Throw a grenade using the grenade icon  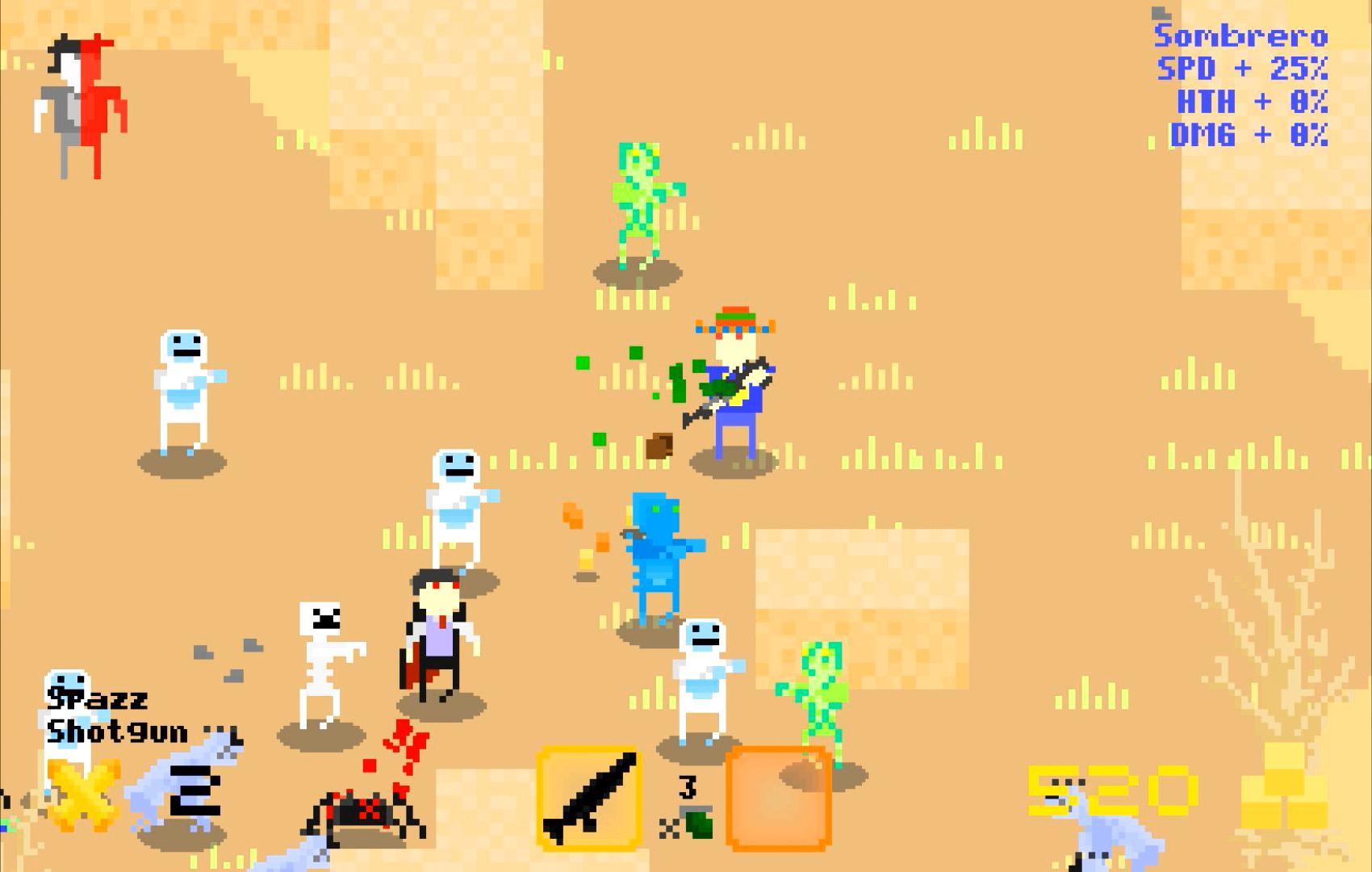[698, 824]
